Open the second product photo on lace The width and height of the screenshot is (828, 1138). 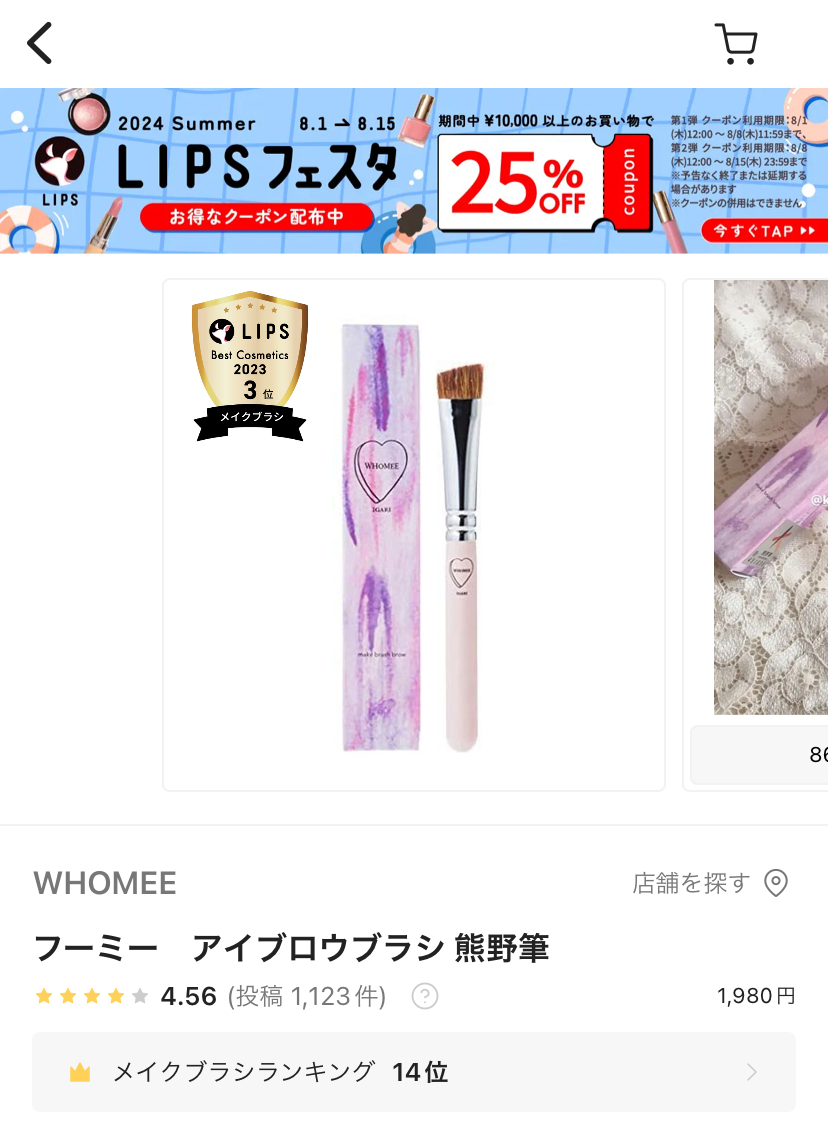pyautogui.click(x=770, y=498)
